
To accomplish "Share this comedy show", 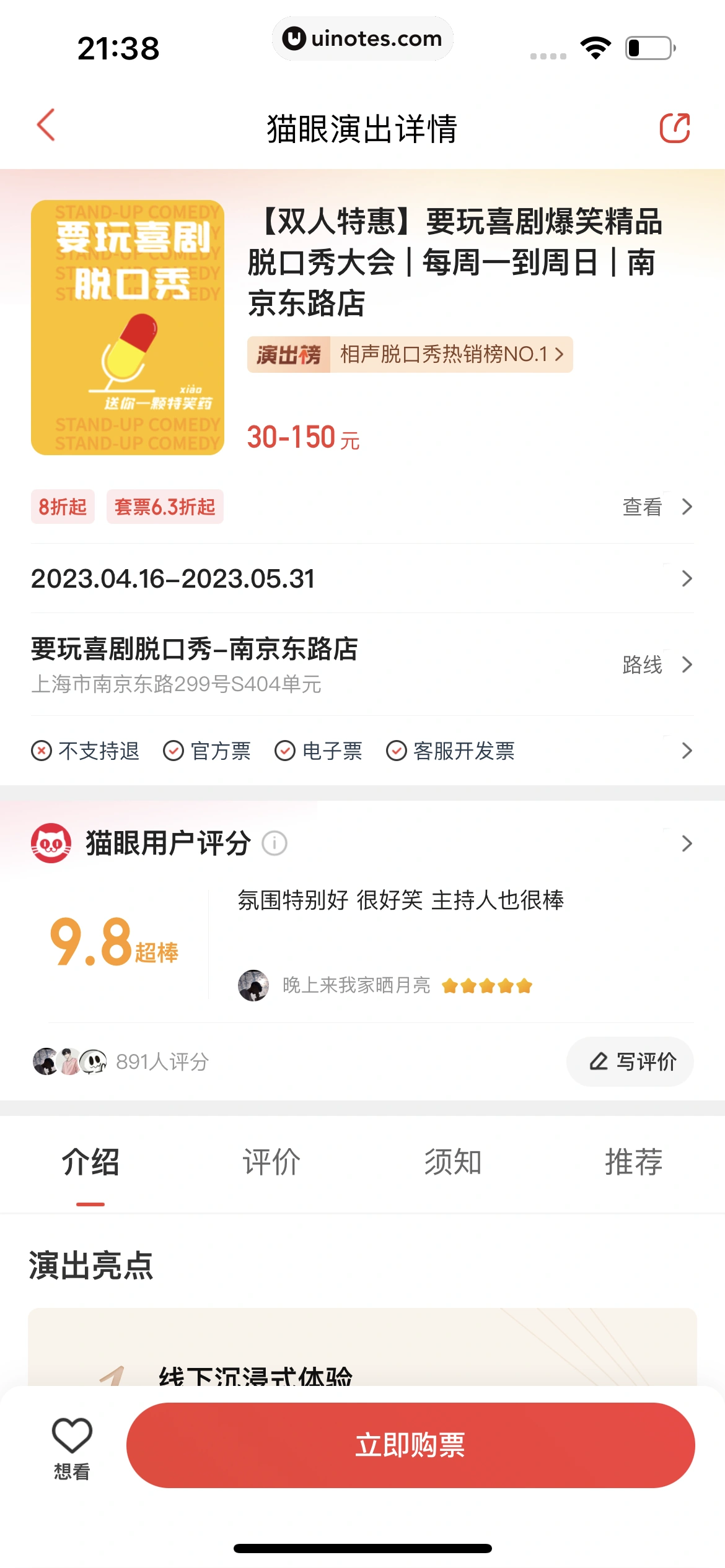I will point(674,128).
